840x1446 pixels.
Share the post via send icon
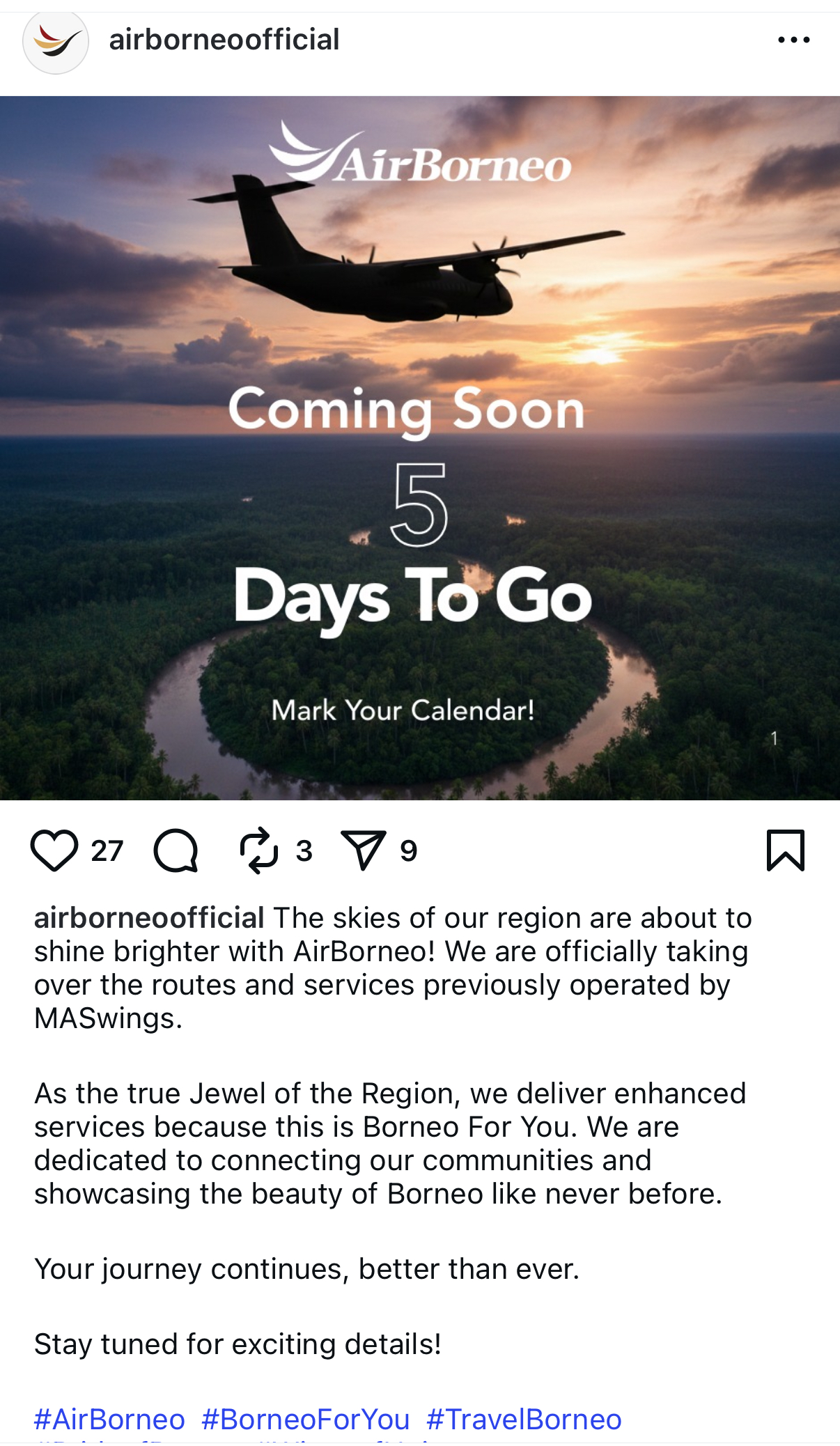pyautogui.click(x=363, y=850)
